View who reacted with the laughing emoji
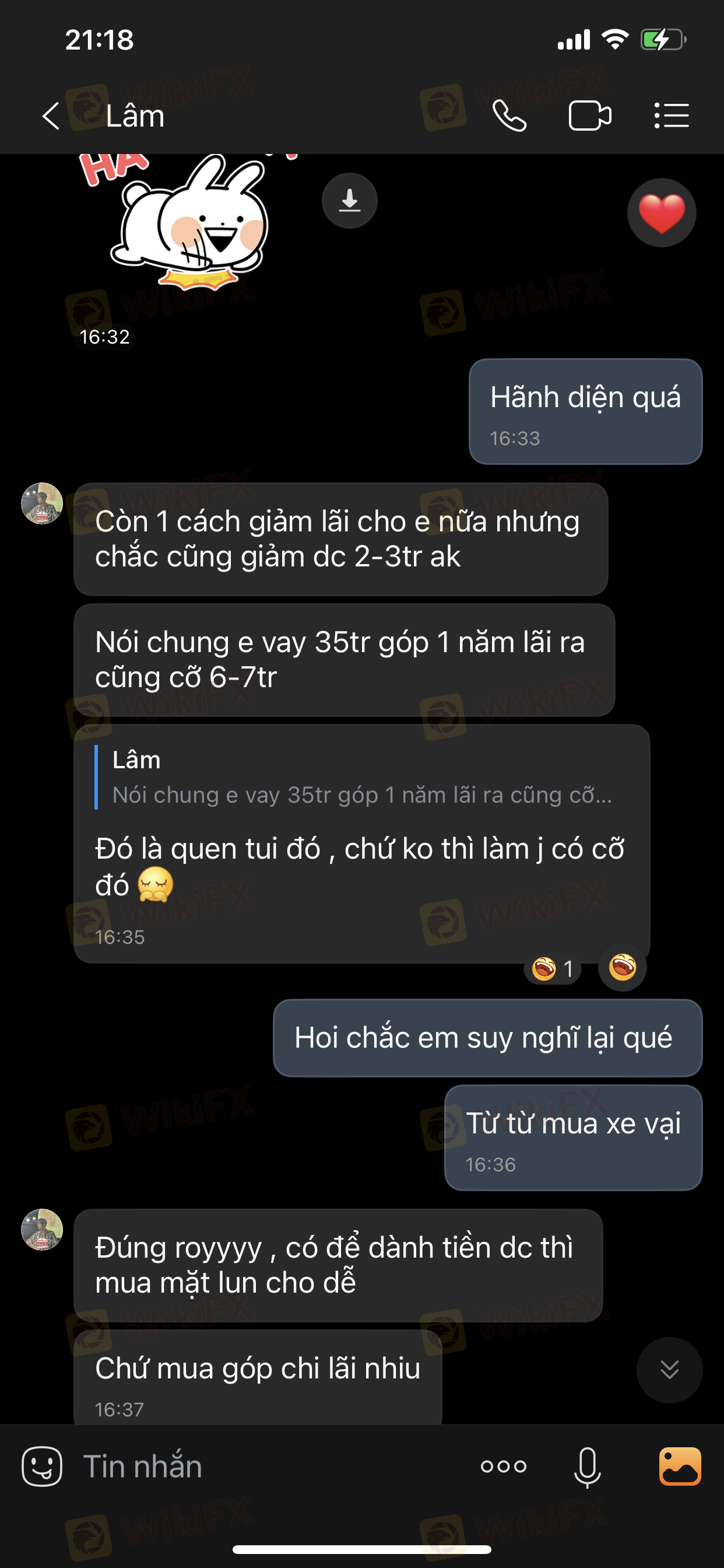Screen dimensions: 724x1568 [x=553, y=968]
